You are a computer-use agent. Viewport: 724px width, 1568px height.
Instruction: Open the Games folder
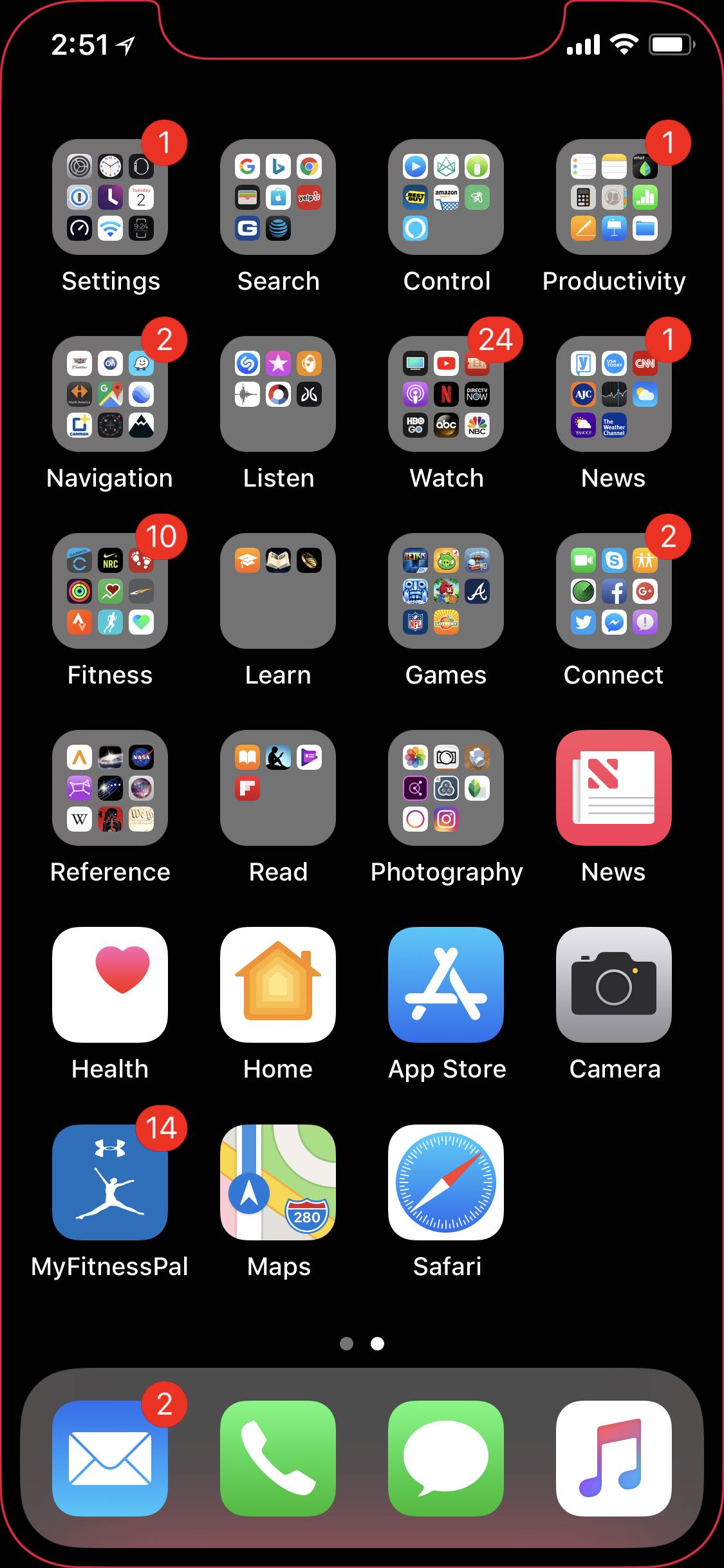(x=446, y=591)
